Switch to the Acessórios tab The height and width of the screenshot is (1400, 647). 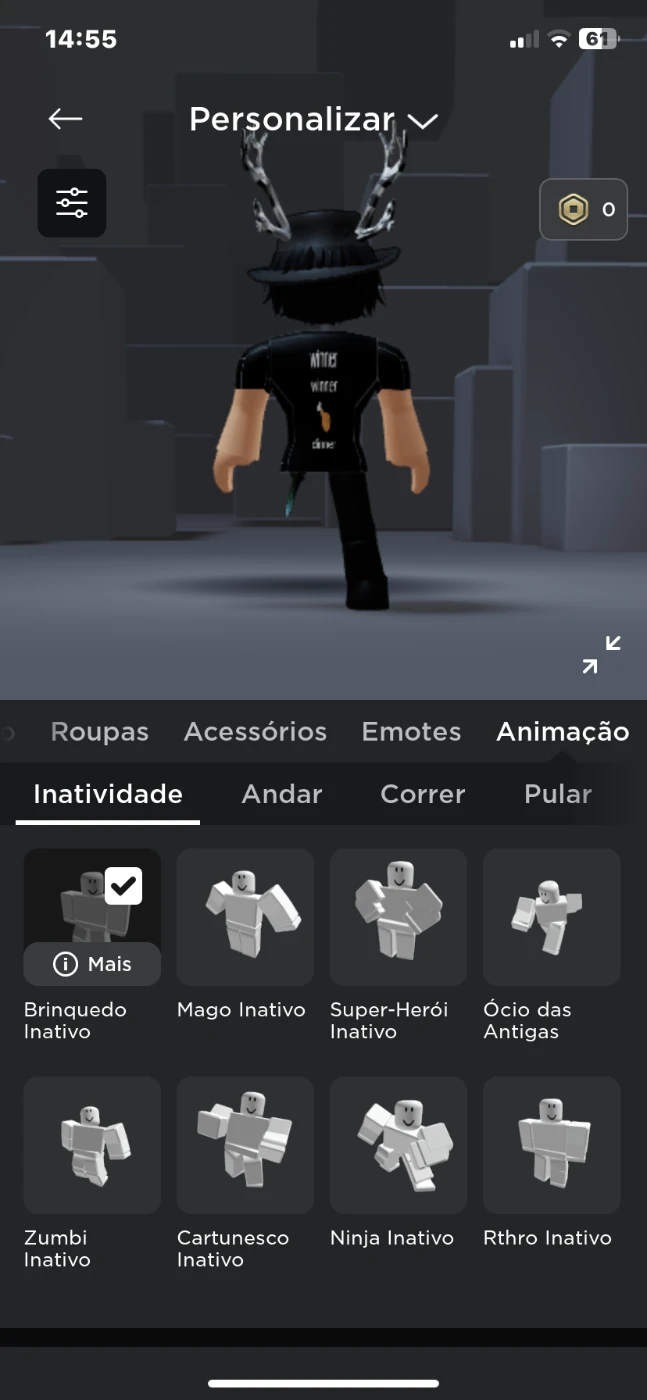pyautogui.click(x=255, y=732)
